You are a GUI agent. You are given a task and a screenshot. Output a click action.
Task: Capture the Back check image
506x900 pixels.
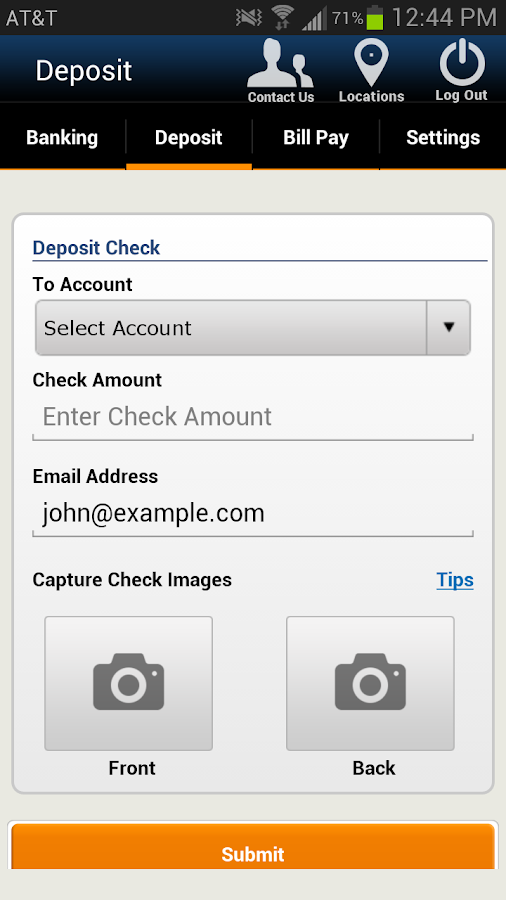pos(370,683)
